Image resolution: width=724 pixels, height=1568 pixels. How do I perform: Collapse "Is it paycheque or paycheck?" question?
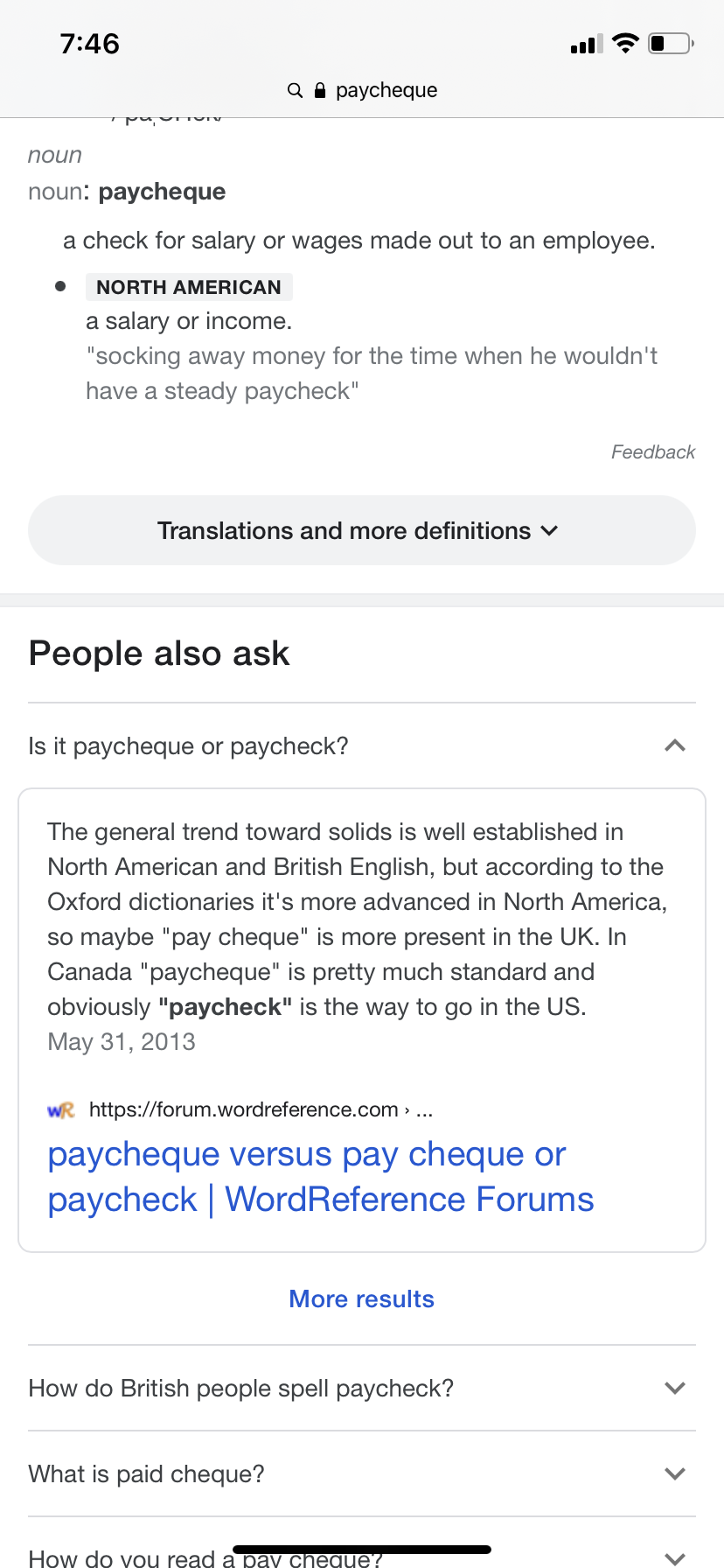pos(674,746)
